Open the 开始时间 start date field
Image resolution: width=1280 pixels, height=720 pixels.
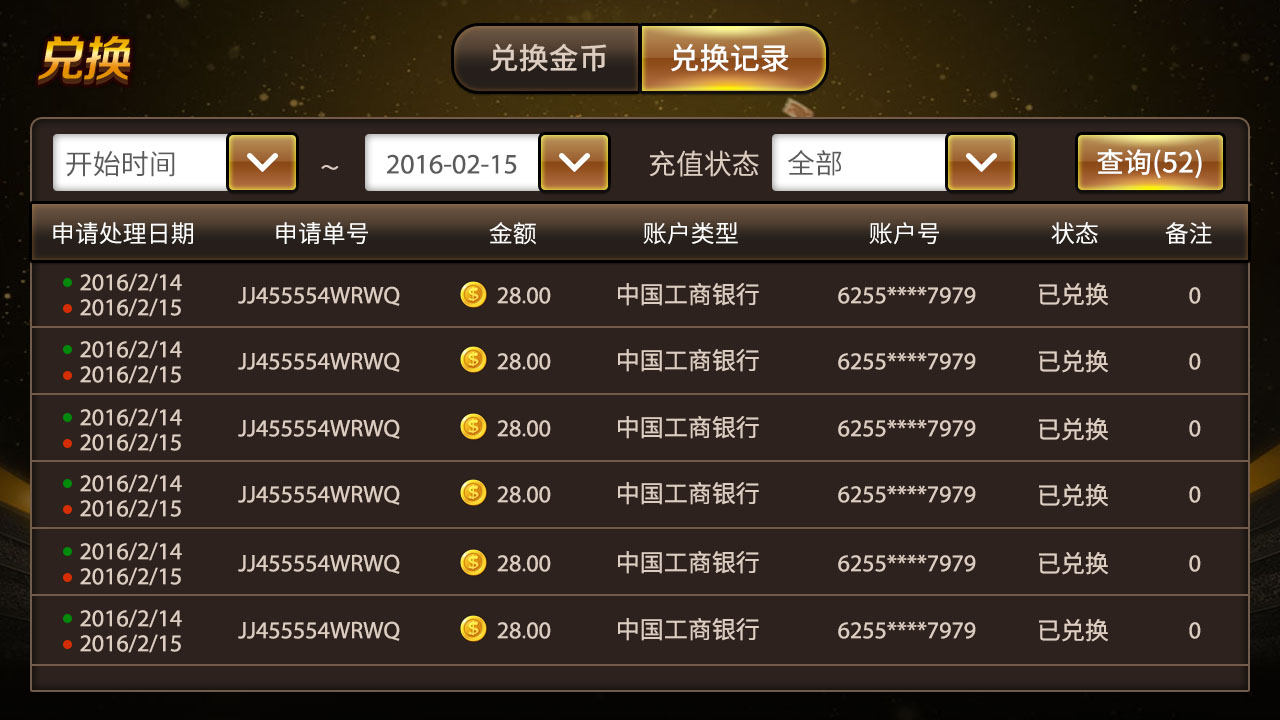140,163
